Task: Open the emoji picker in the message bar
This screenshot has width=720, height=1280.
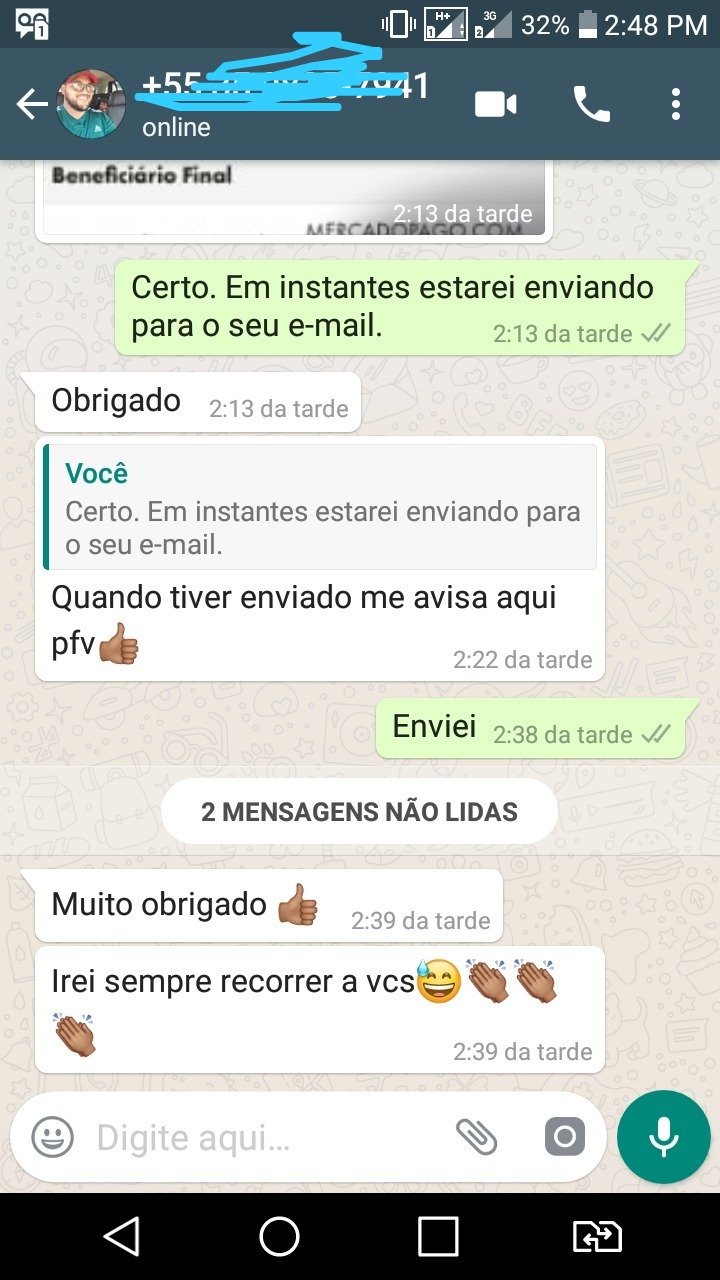Action: click(x=52, y=1137)
